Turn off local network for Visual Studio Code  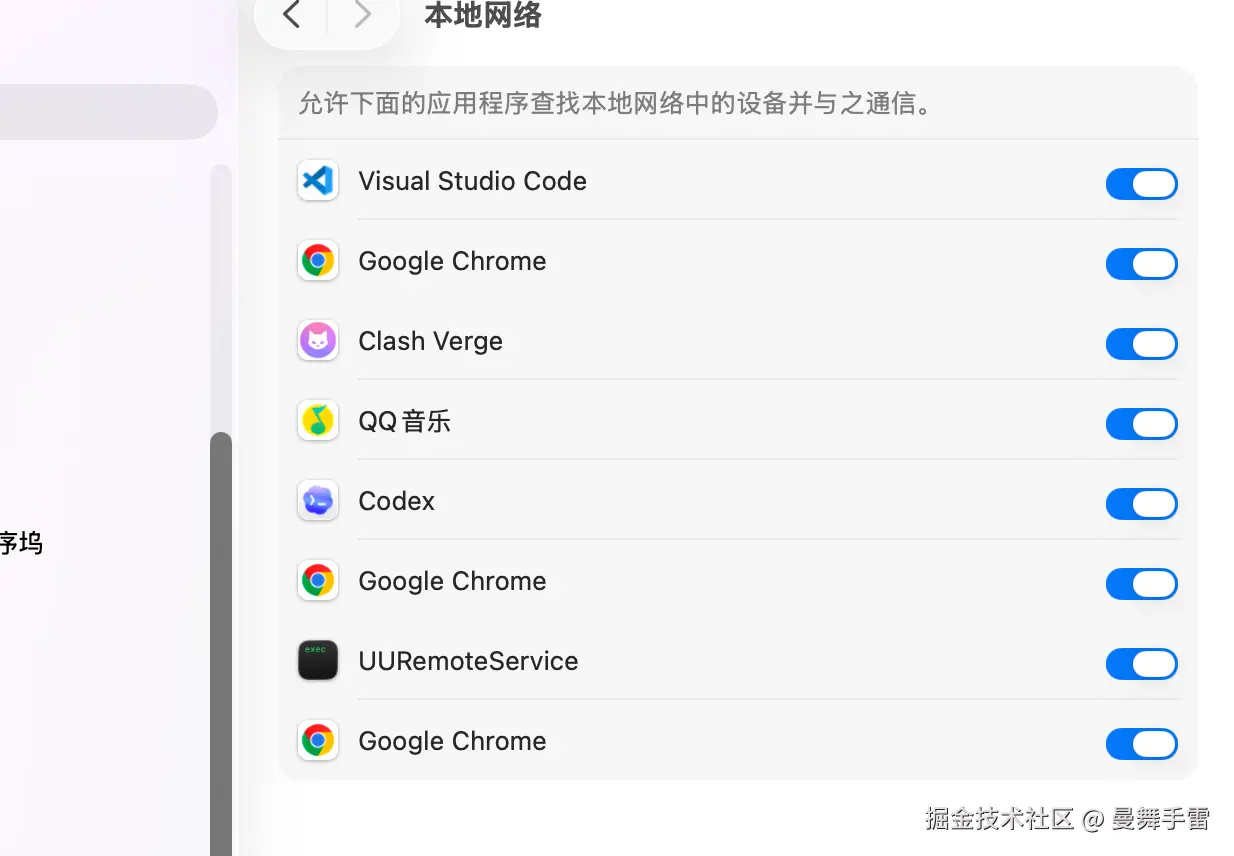[x=1141, y=184]
